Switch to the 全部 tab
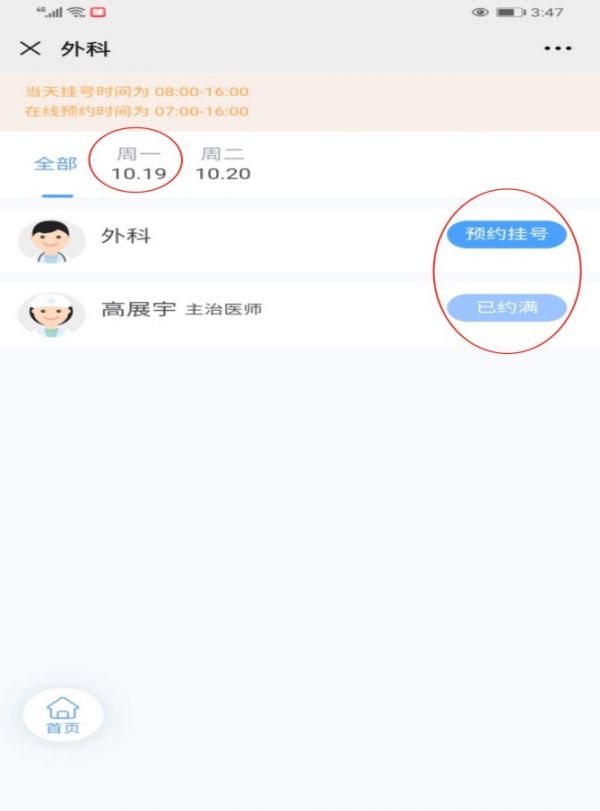The width and height of the screenshot is (600, 811). click(x=56, y=164)
